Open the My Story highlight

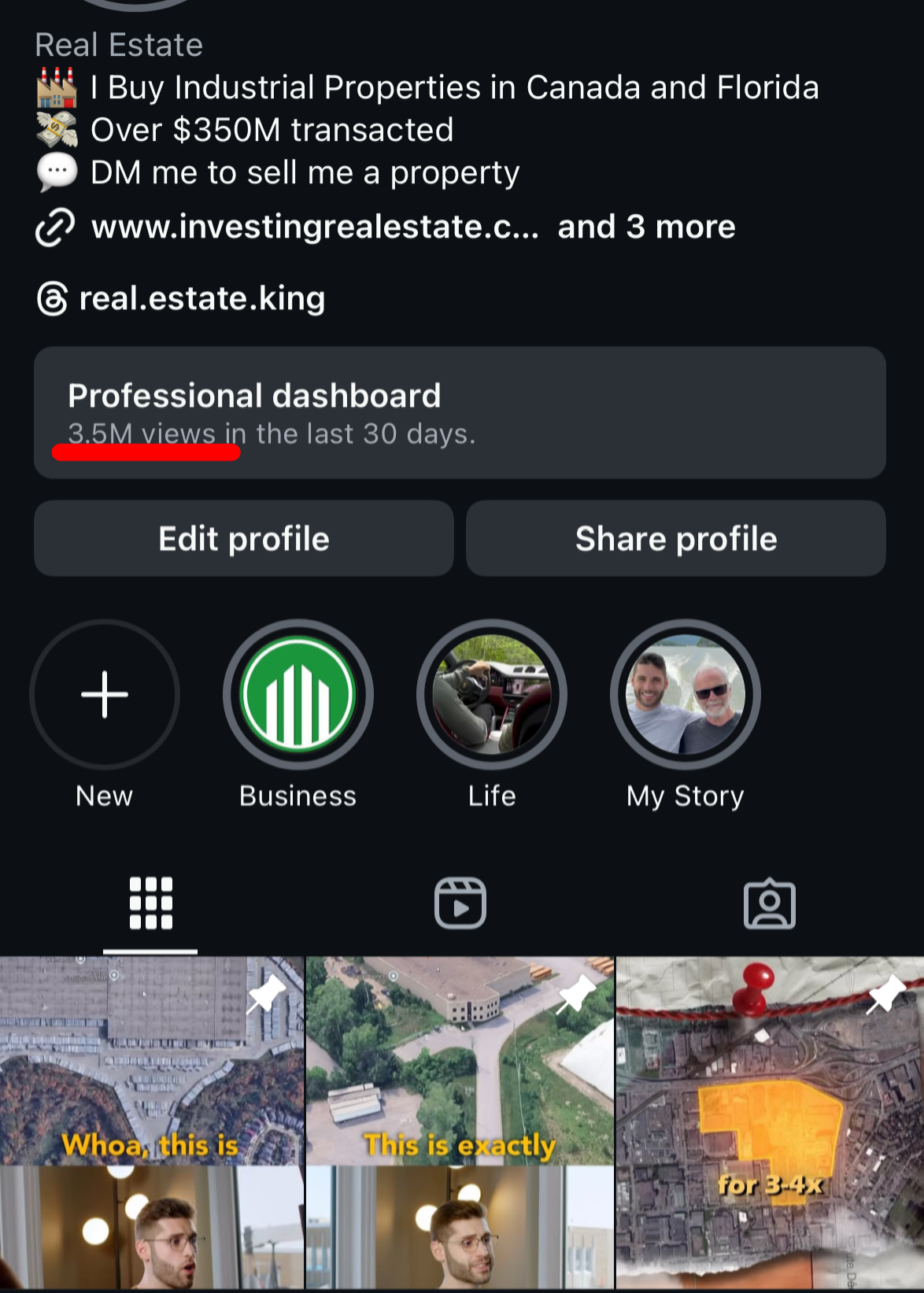(686, 695)
